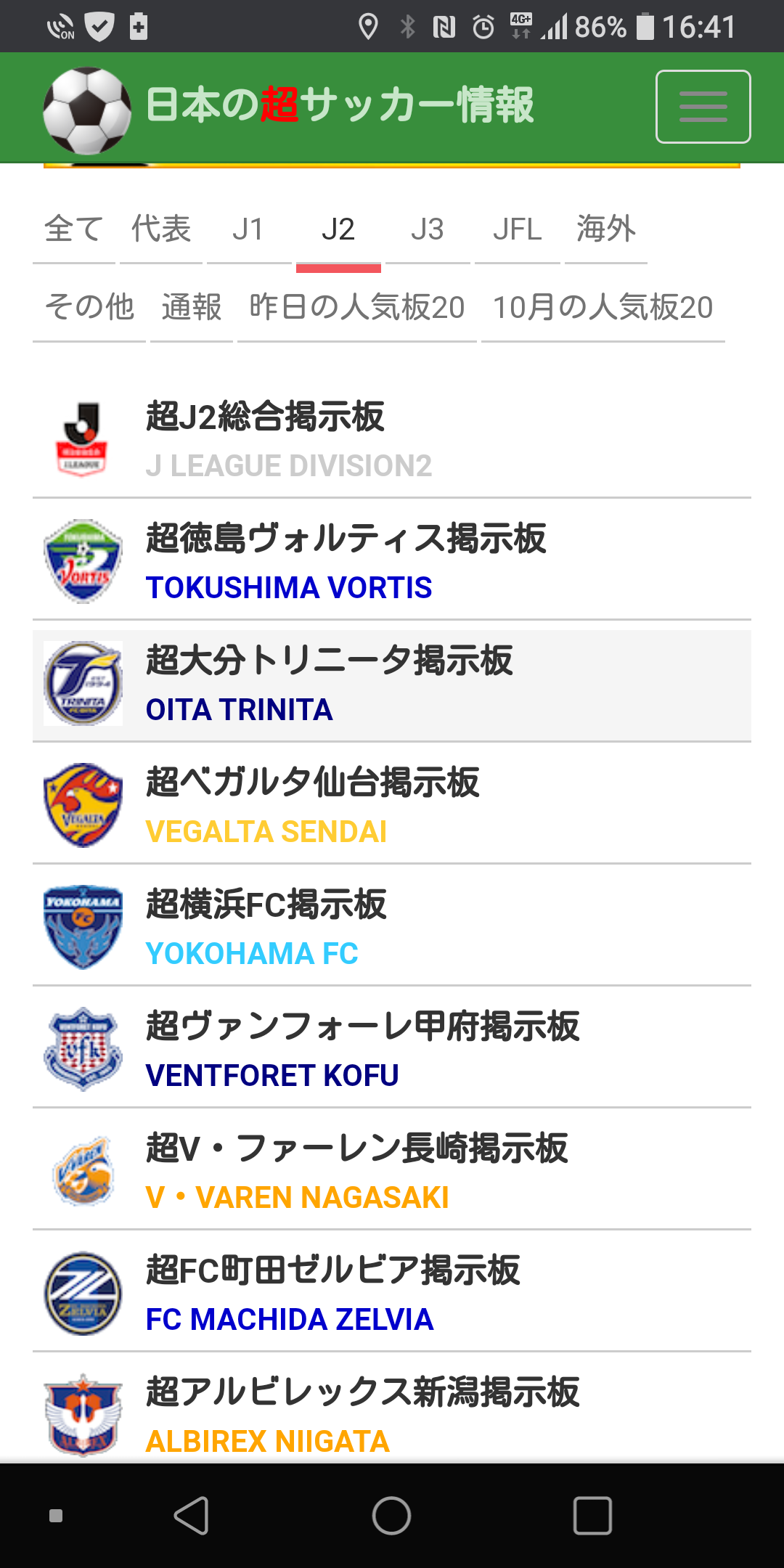784x1568 pixels.
Task: Select the J1 tab
Action: coord(248,229)
